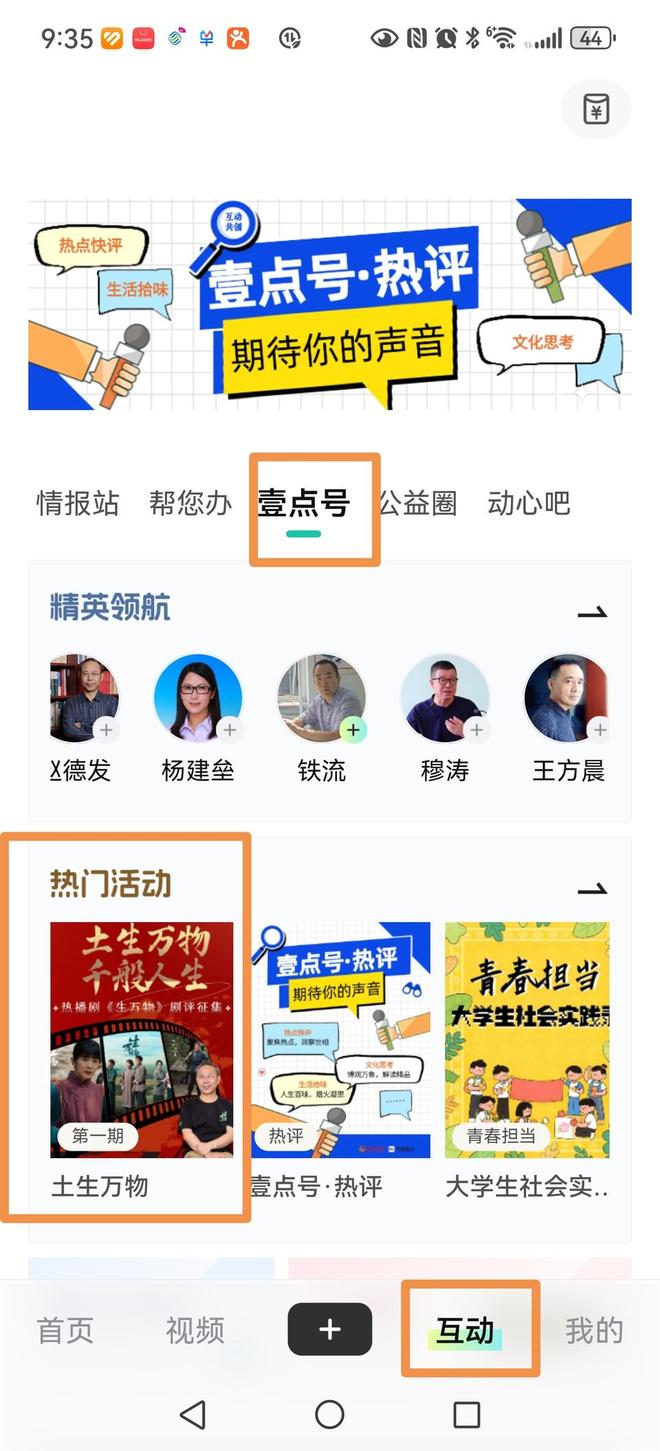Follow 杨建垒 with the plus badge
This screenshot has height=1451, width=660.
(230, 730)
